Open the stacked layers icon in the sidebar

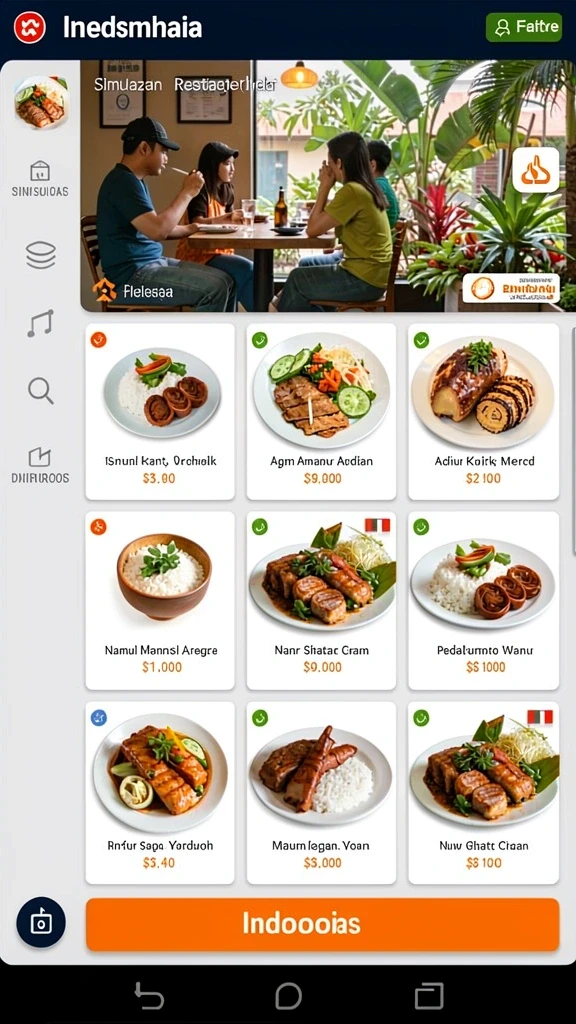coord(40,255)
